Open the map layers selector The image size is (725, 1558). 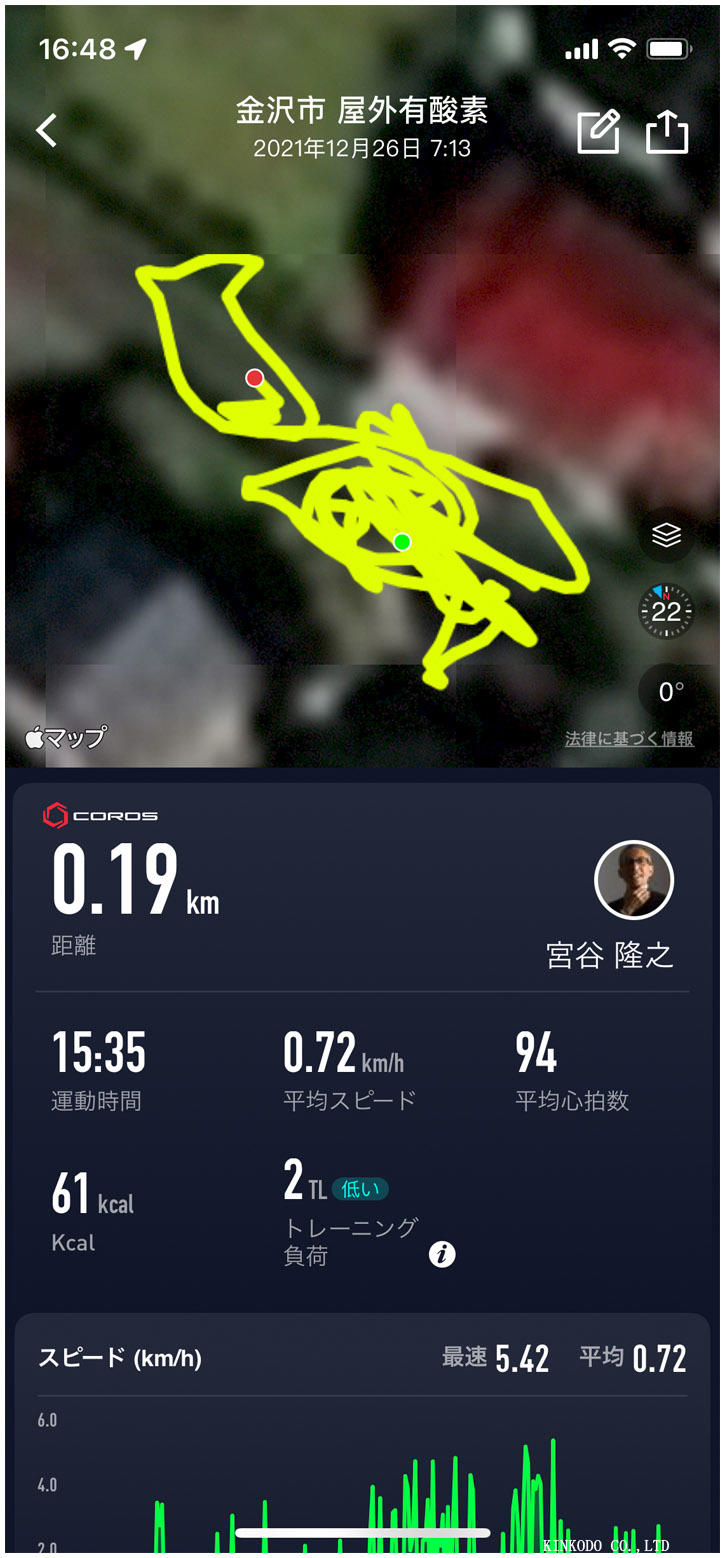click(x=666, y=535)
